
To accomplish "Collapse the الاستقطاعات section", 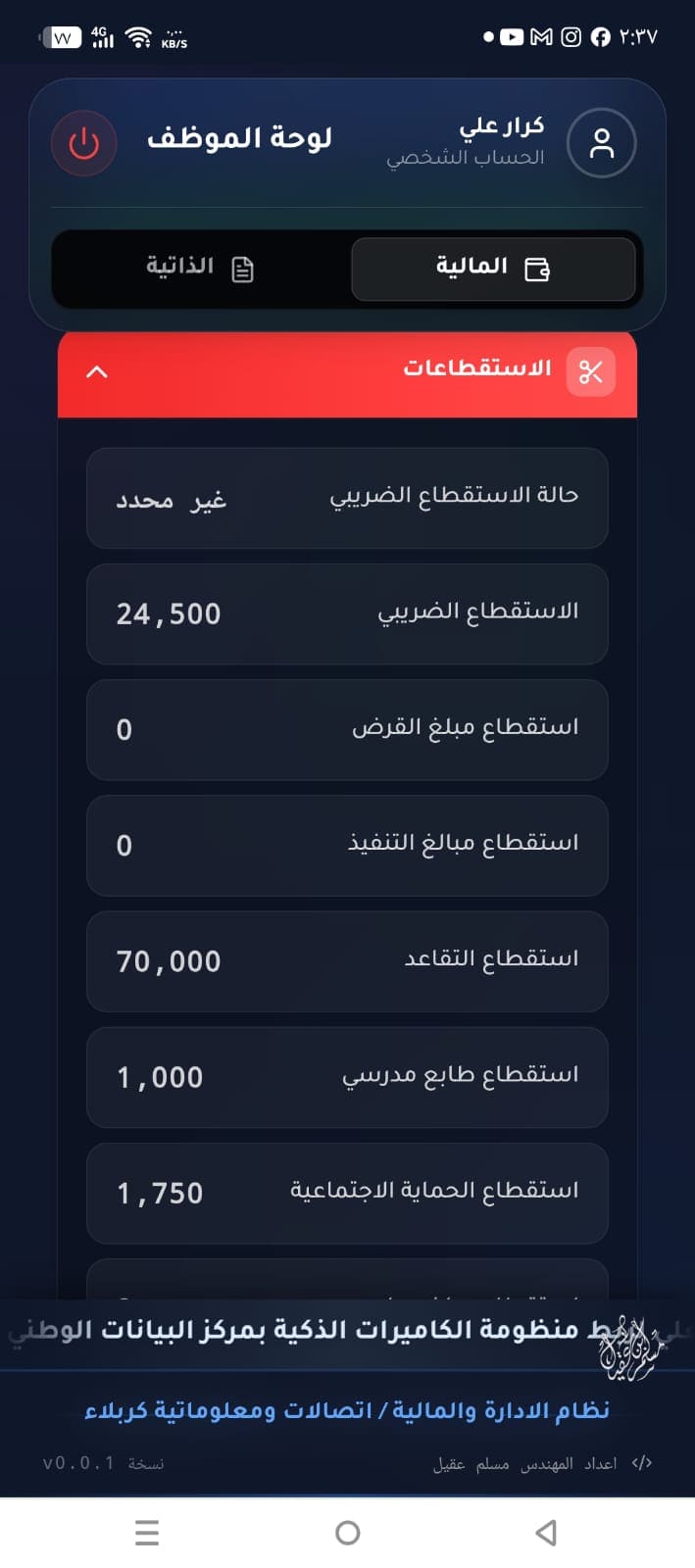I will coord(97,372).
